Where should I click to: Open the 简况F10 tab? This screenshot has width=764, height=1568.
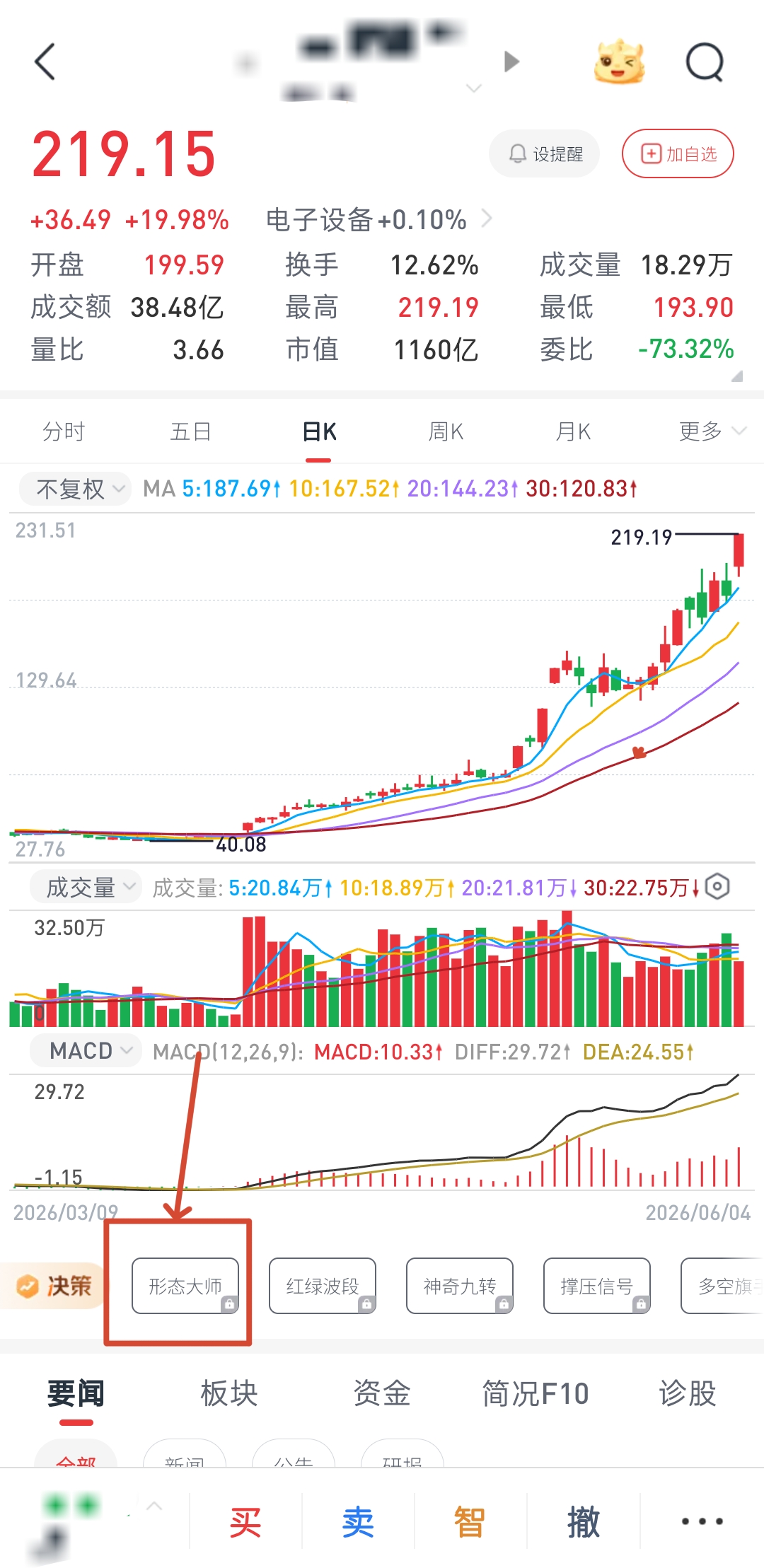pos(536,1393)
